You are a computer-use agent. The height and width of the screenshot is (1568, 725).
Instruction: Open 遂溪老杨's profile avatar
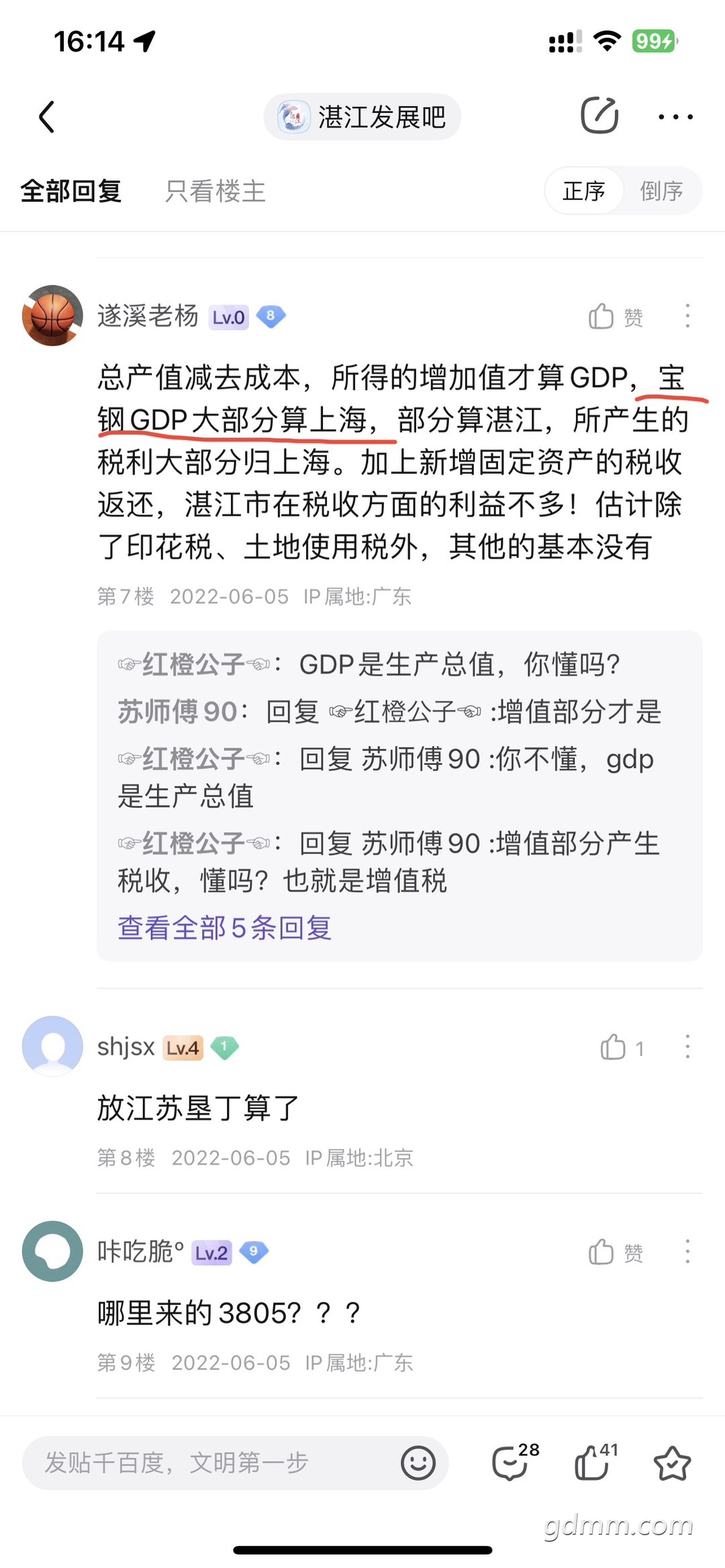click(x=52, y=315)
